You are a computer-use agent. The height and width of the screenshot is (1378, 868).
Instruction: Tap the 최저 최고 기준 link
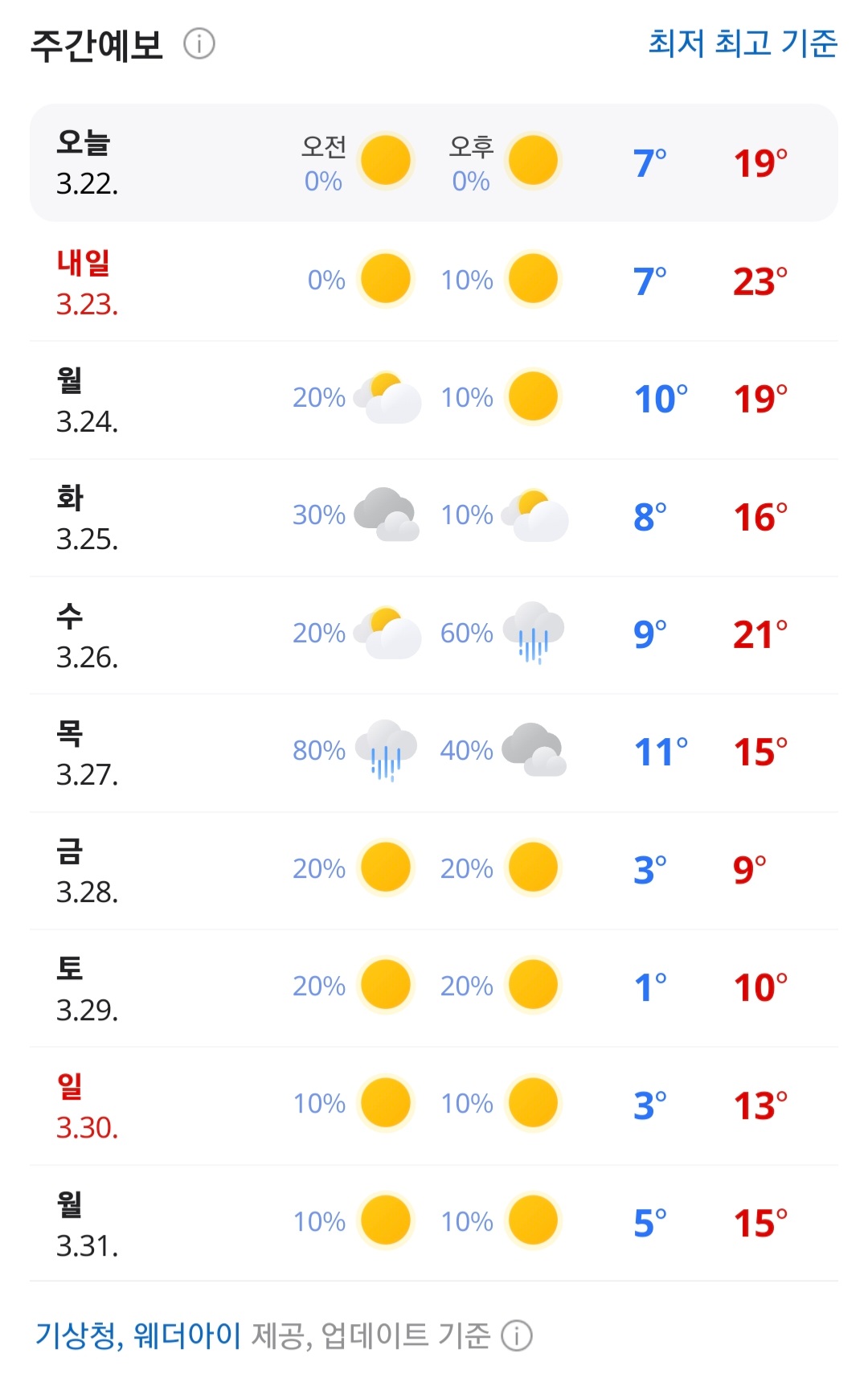pyautogui.click(x=743, y=43)
